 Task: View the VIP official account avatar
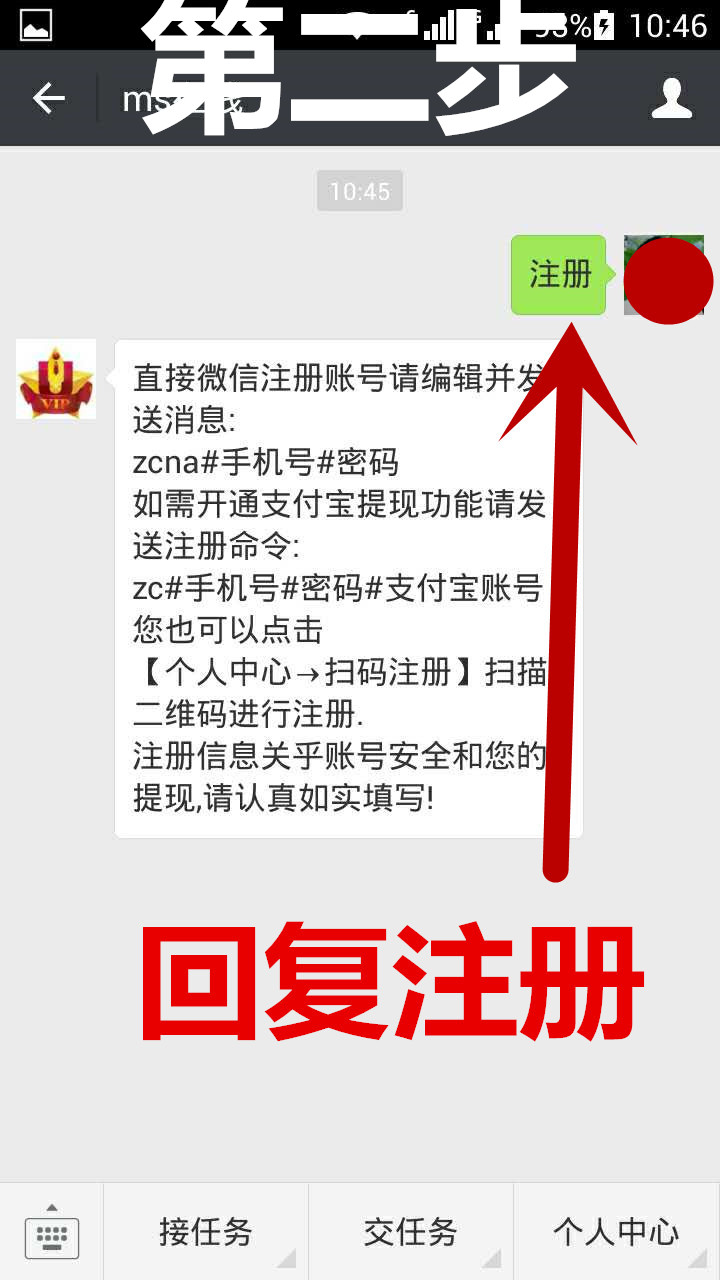[x=56, y=379]
